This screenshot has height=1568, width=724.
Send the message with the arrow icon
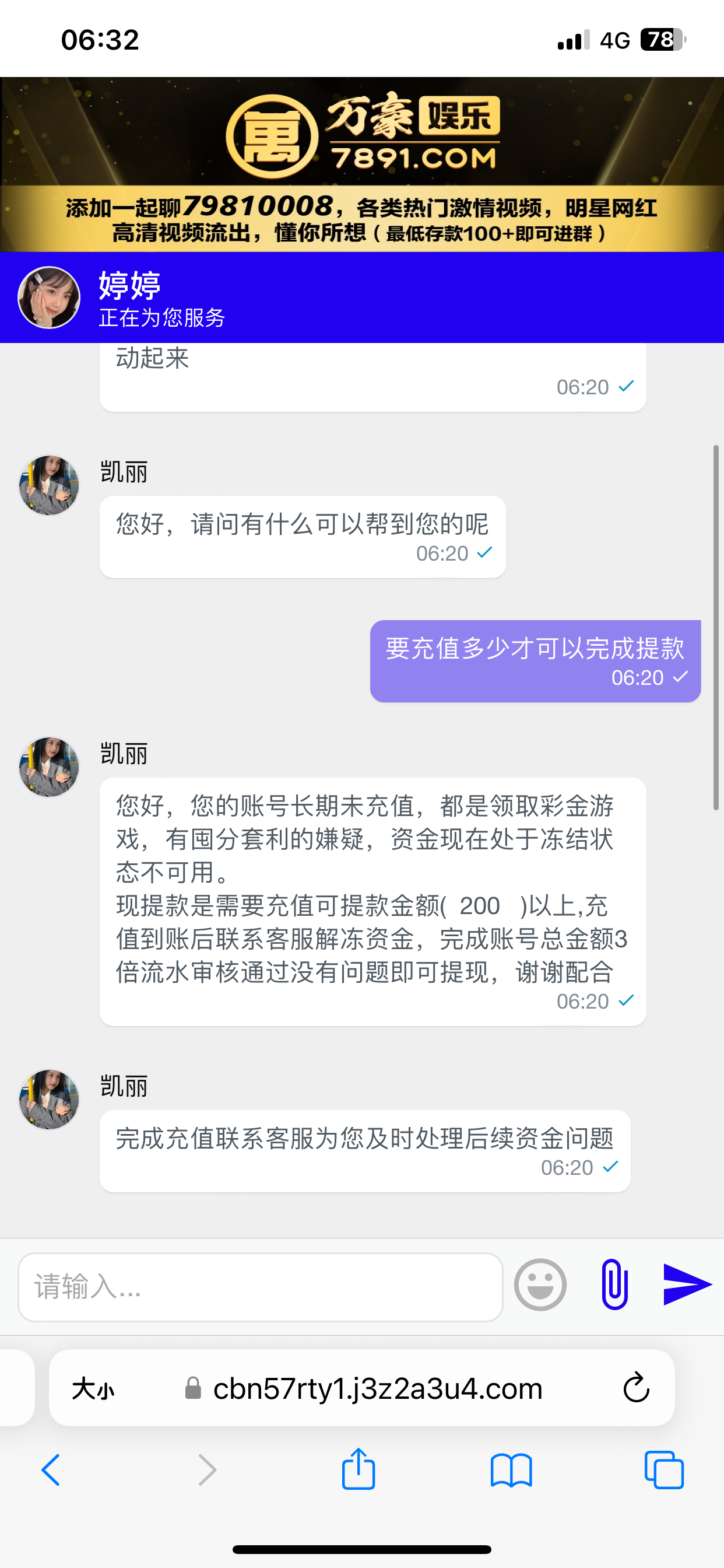686,1284
